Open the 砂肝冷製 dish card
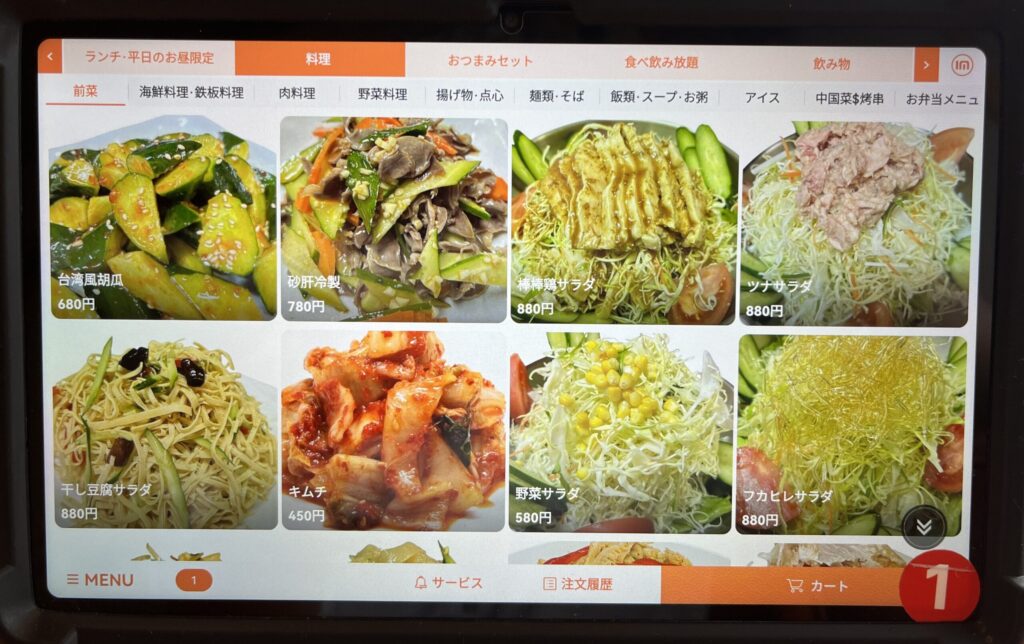 point(394,220)
